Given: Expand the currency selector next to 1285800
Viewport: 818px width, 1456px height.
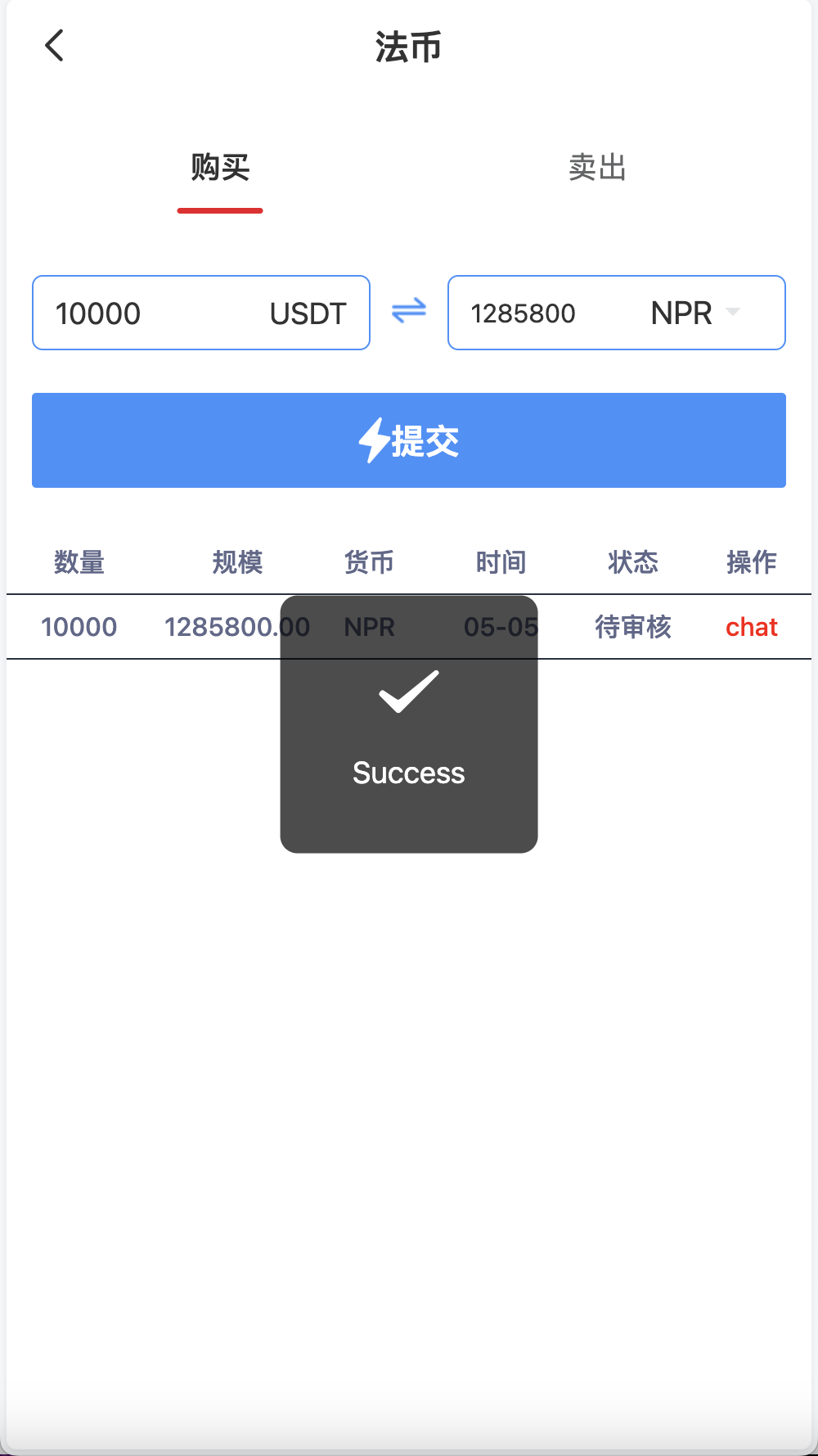Looking at the screenshot, I should point(732,313).
